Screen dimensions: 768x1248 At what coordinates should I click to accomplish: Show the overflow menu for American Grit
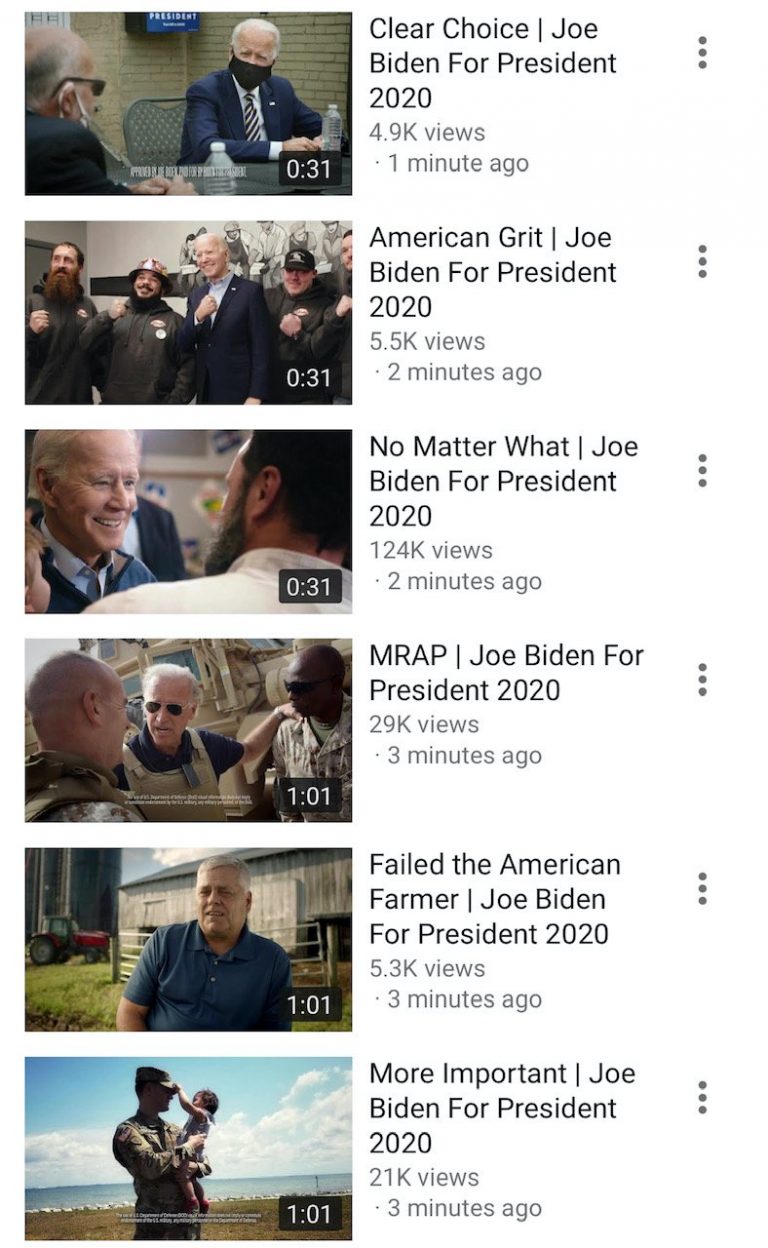click(703, 262)
